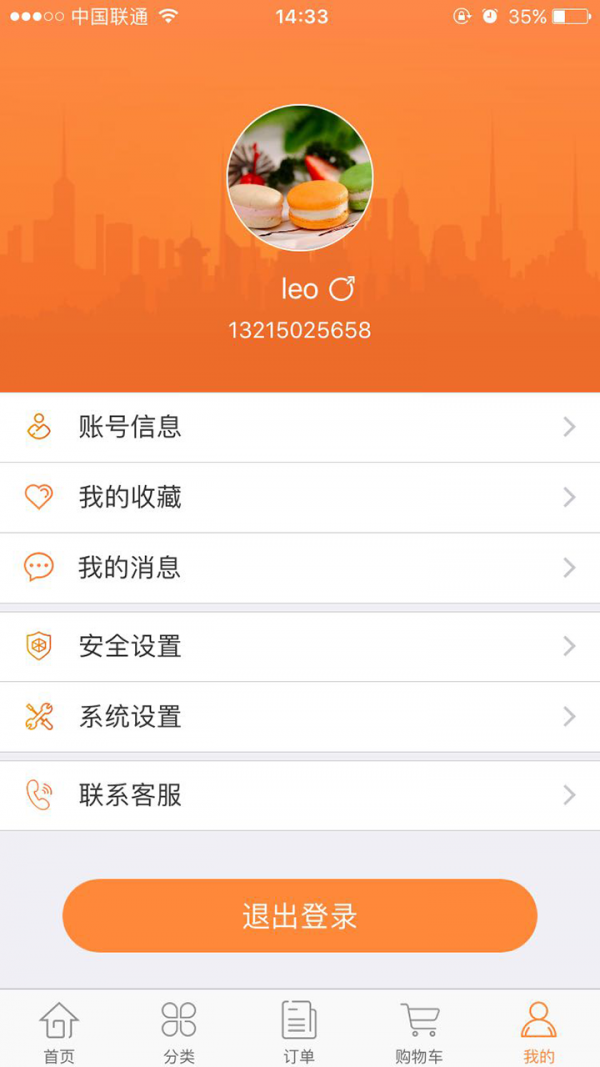
Task: Switch to the 首页 home tab
Action: click(59, 1031)
